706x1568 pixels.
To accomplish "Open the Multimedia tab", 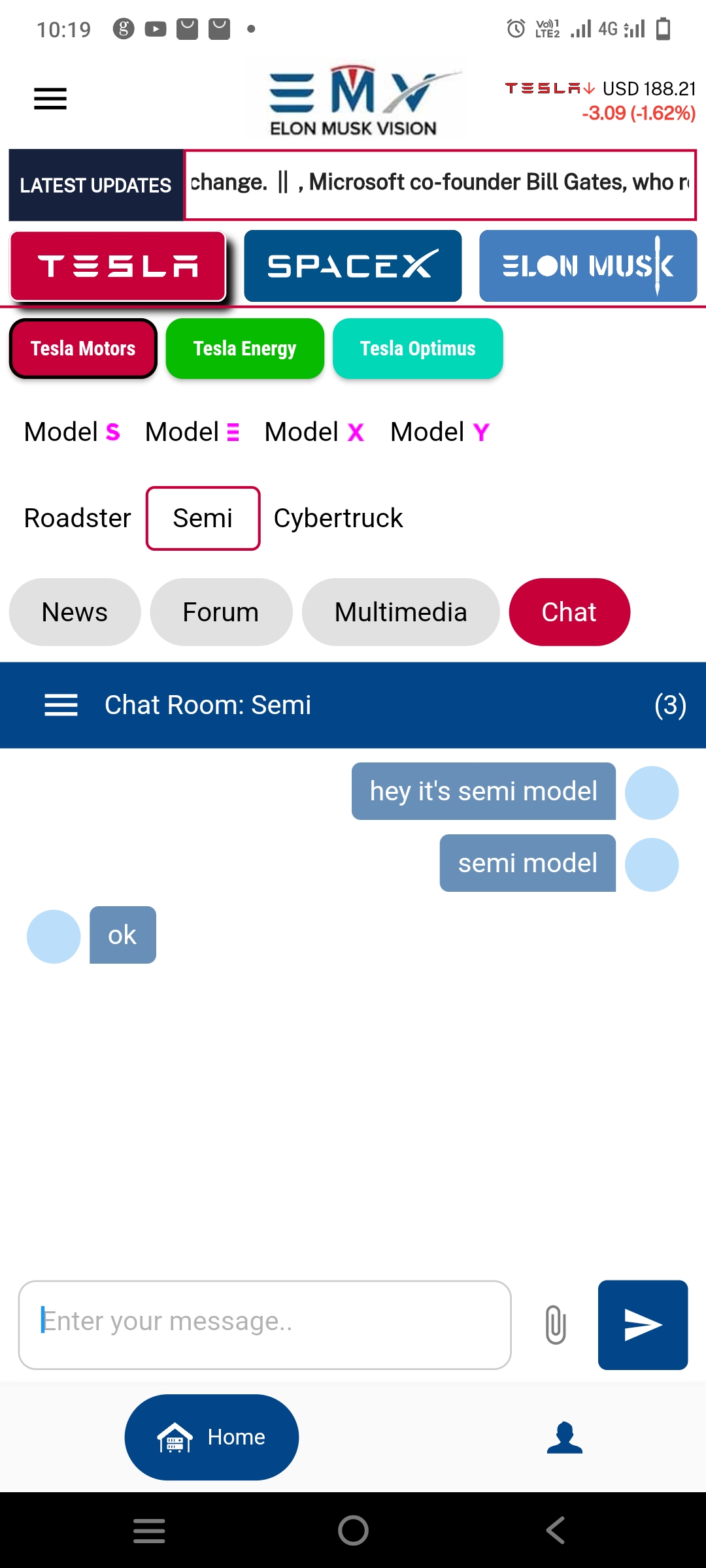I will tap(401, 612).
